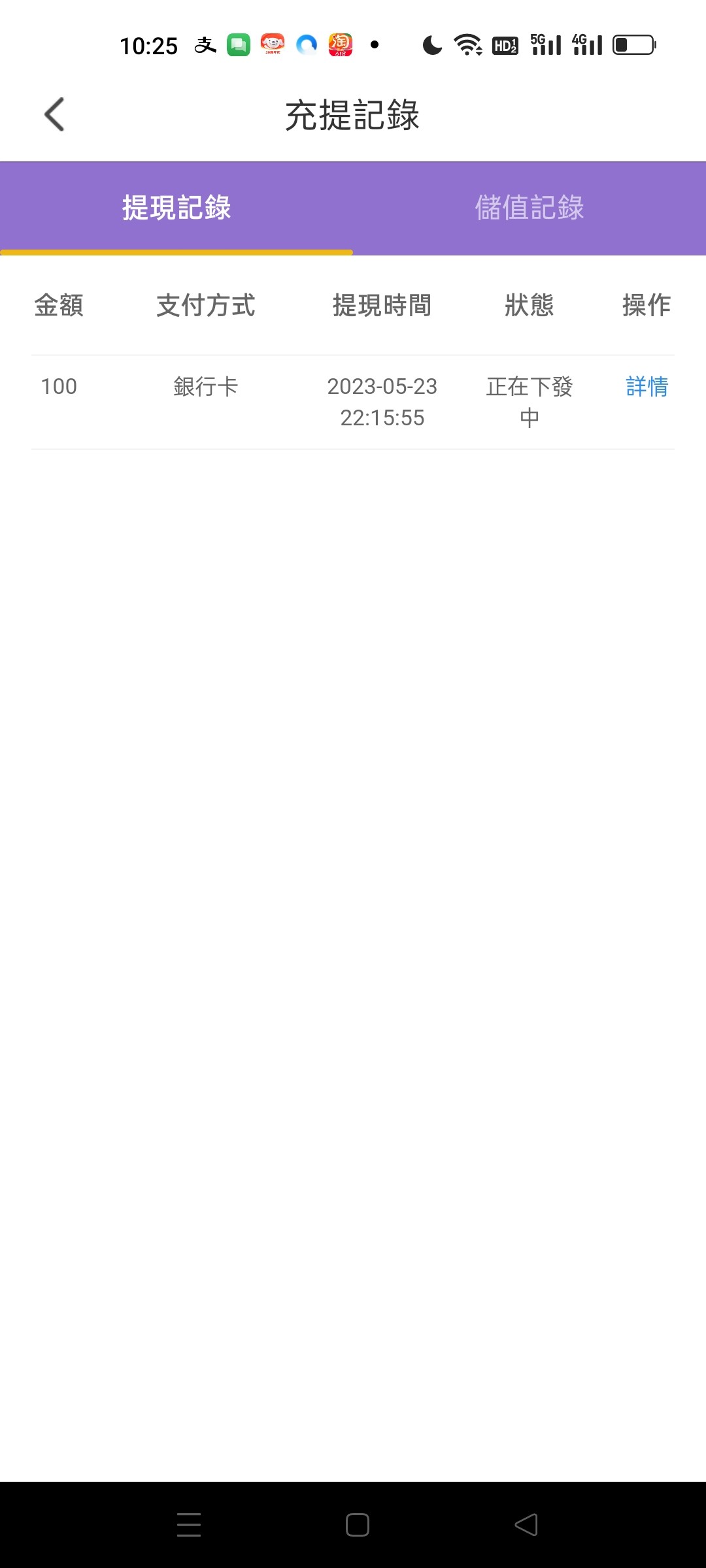This screenshot has height=1568, width=706.
Task: Tap the system home button
Action: pyautogui.click(x=357, y=1525)
